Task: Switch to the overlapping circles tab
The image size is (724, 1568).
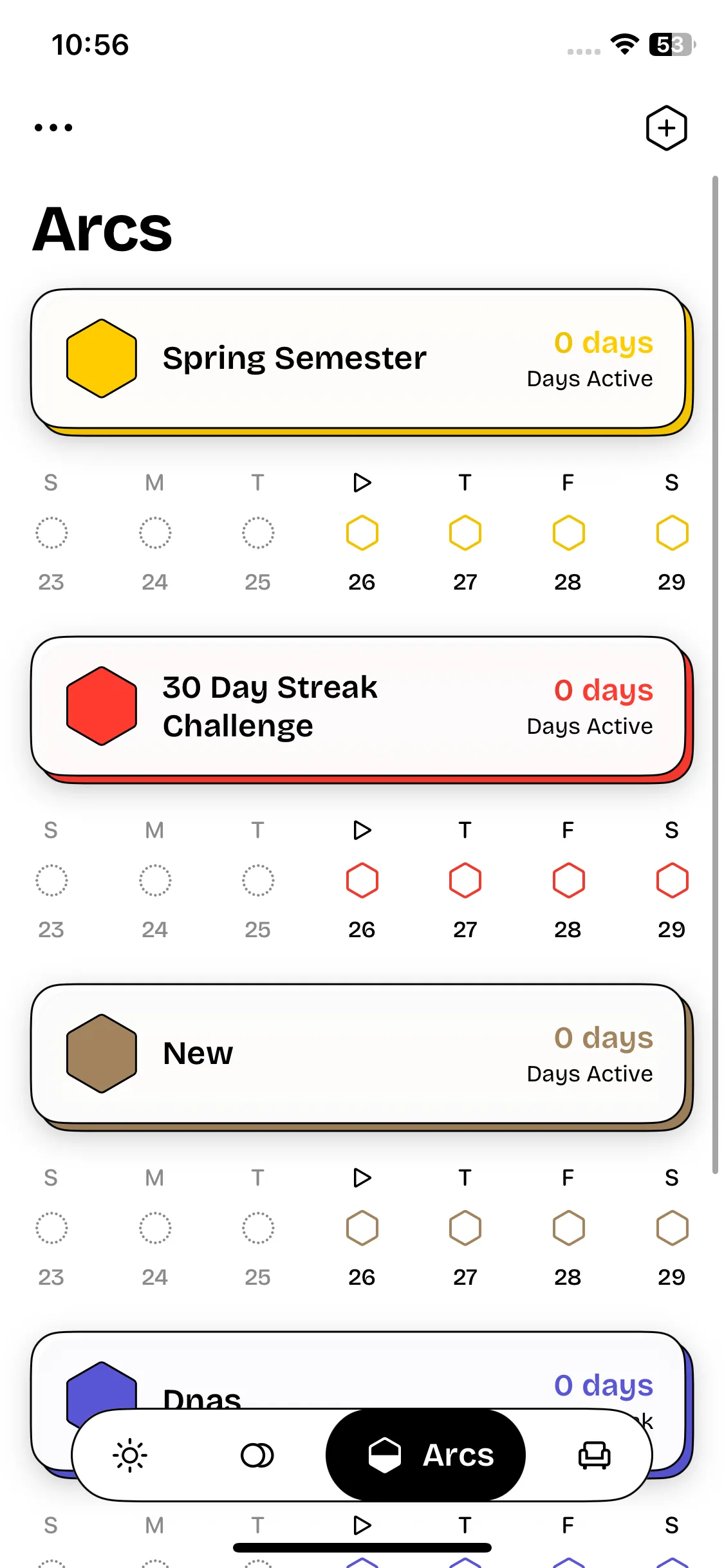Action: point(257,1455)
